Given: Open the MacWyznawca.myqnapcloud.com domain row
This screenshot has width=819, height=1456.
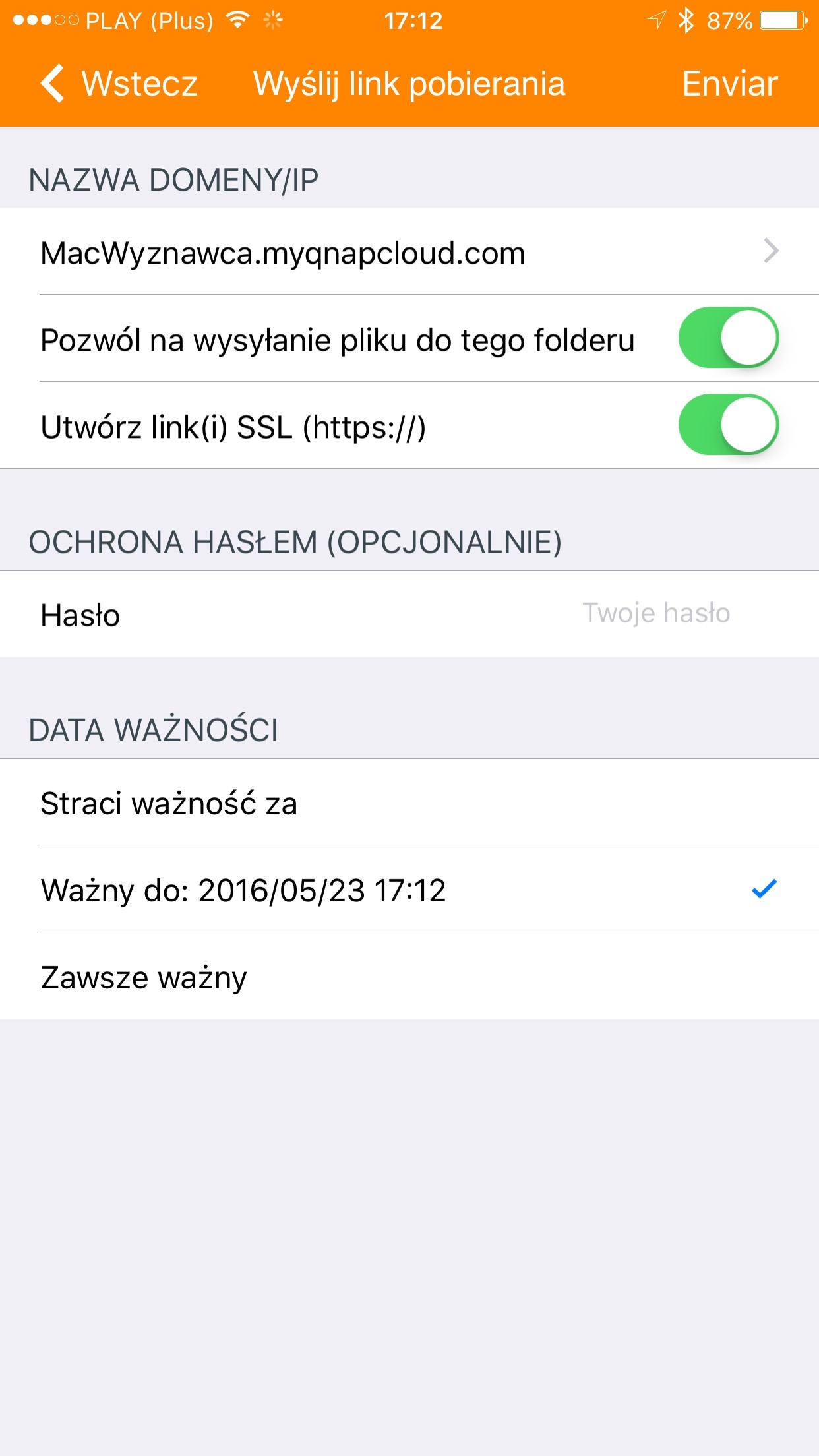Looking at the screenshot, I should point(409,252).
